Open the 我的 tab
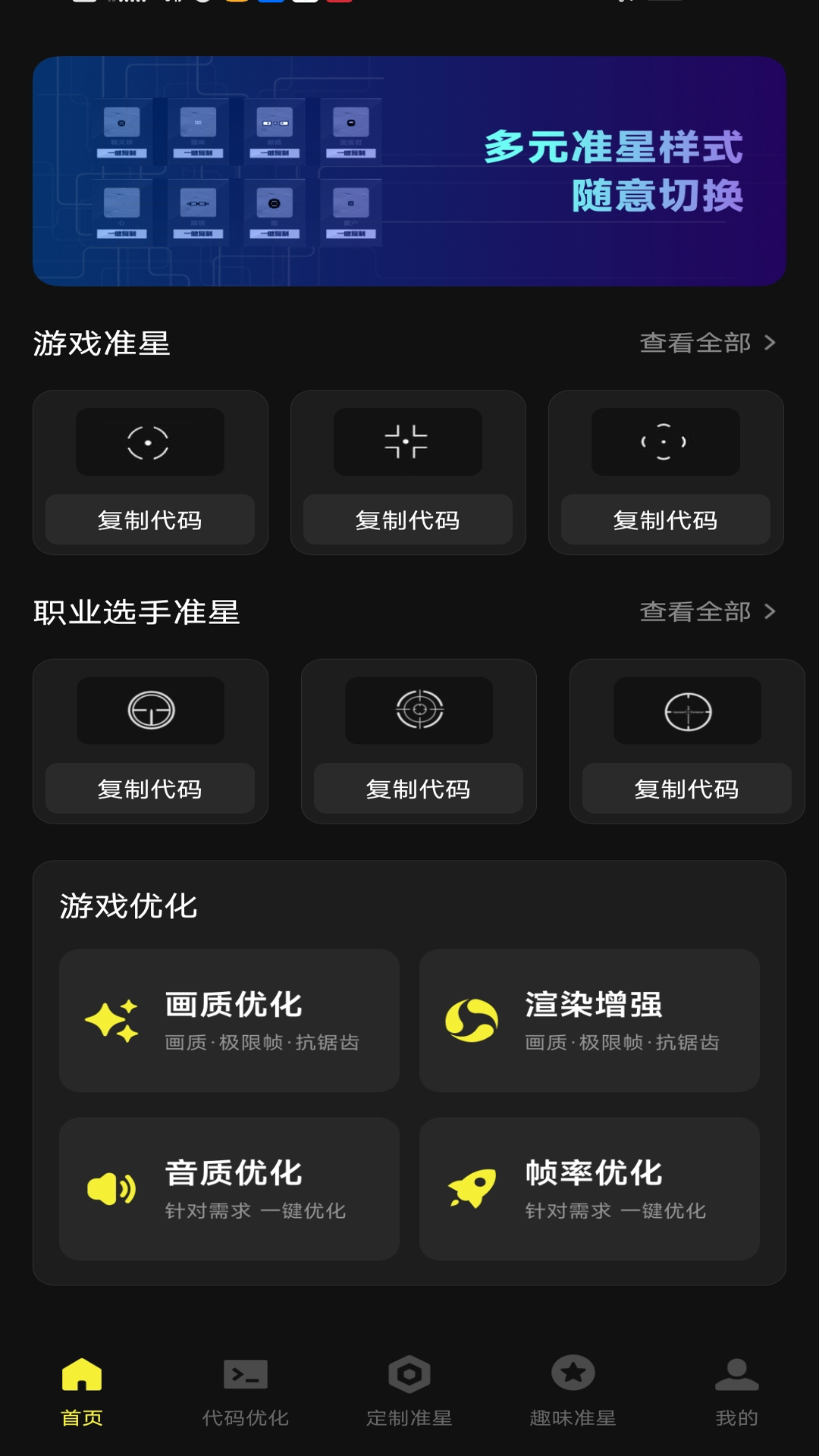Viewport: 819px width, 1456px height. coord(737,1392)
